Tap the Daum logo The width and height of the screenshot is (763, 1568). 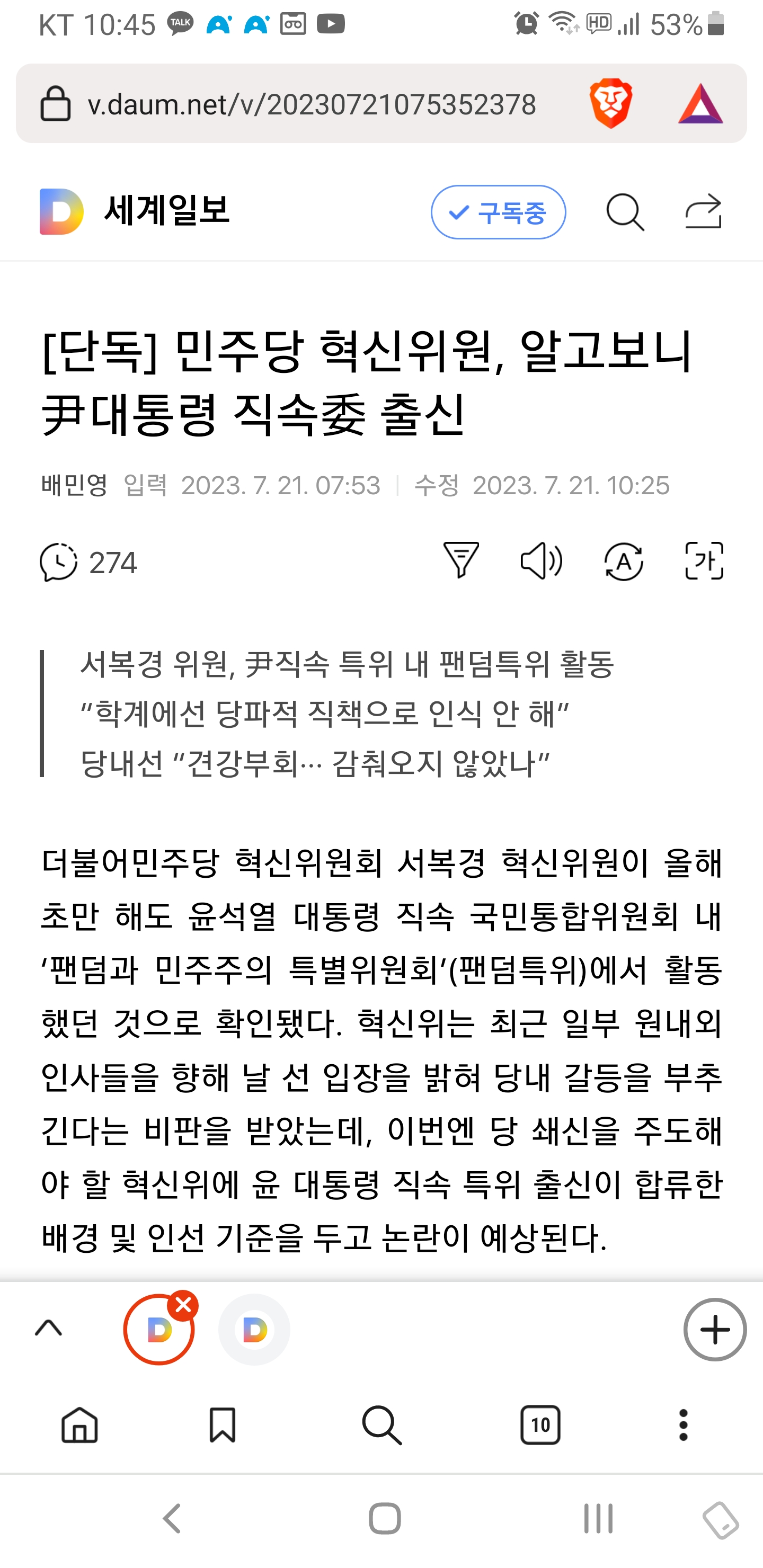61,211
